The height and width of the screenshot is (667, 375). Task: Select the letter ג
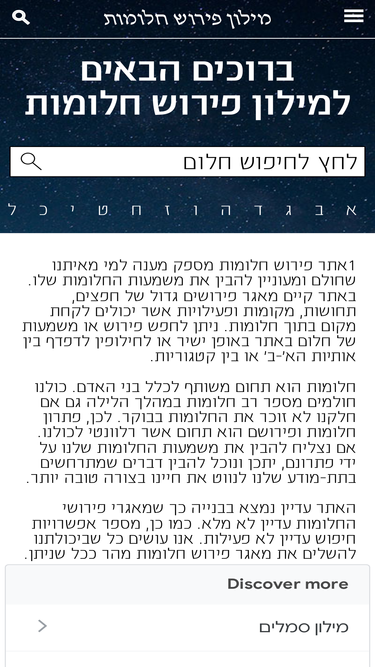pyautogui.click(x=288, y=210)
